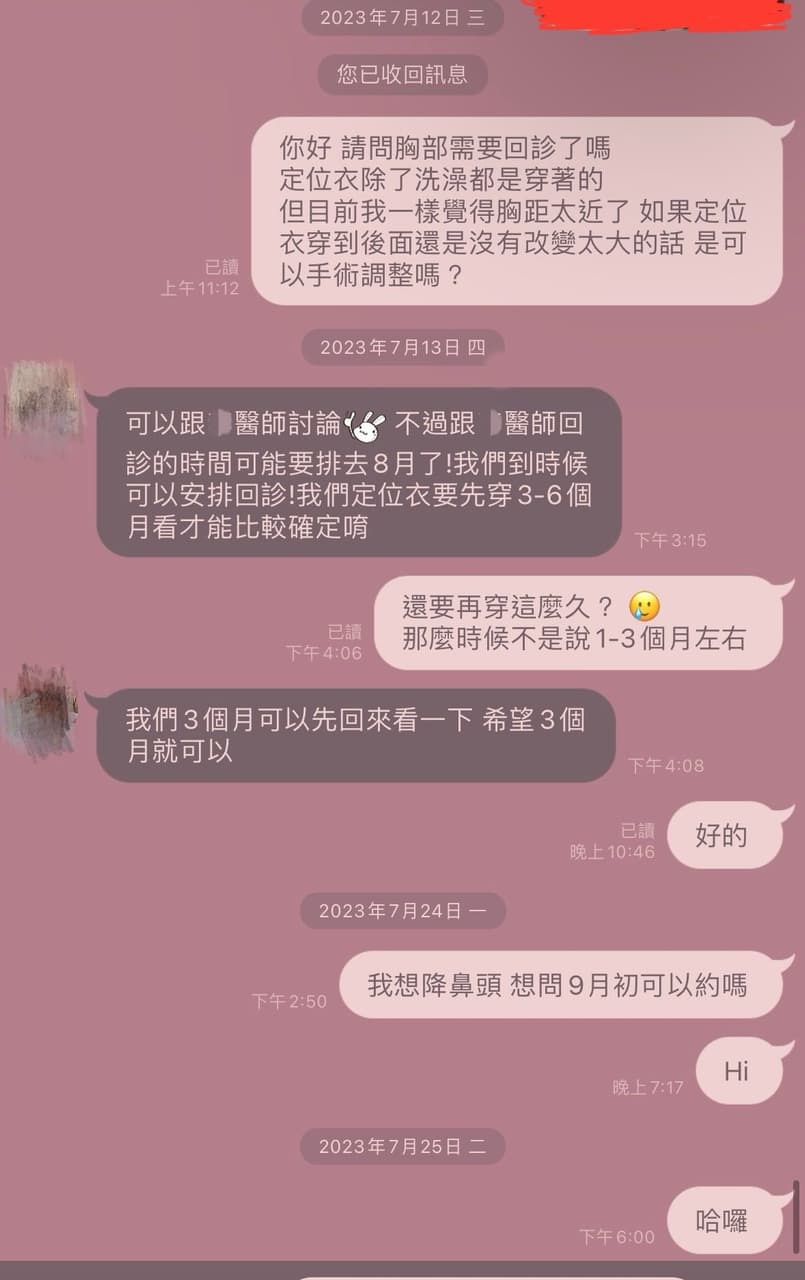Open sender's avatar beside the 下午4:08 message
The image size is (805, 1280).
point(41,708)
